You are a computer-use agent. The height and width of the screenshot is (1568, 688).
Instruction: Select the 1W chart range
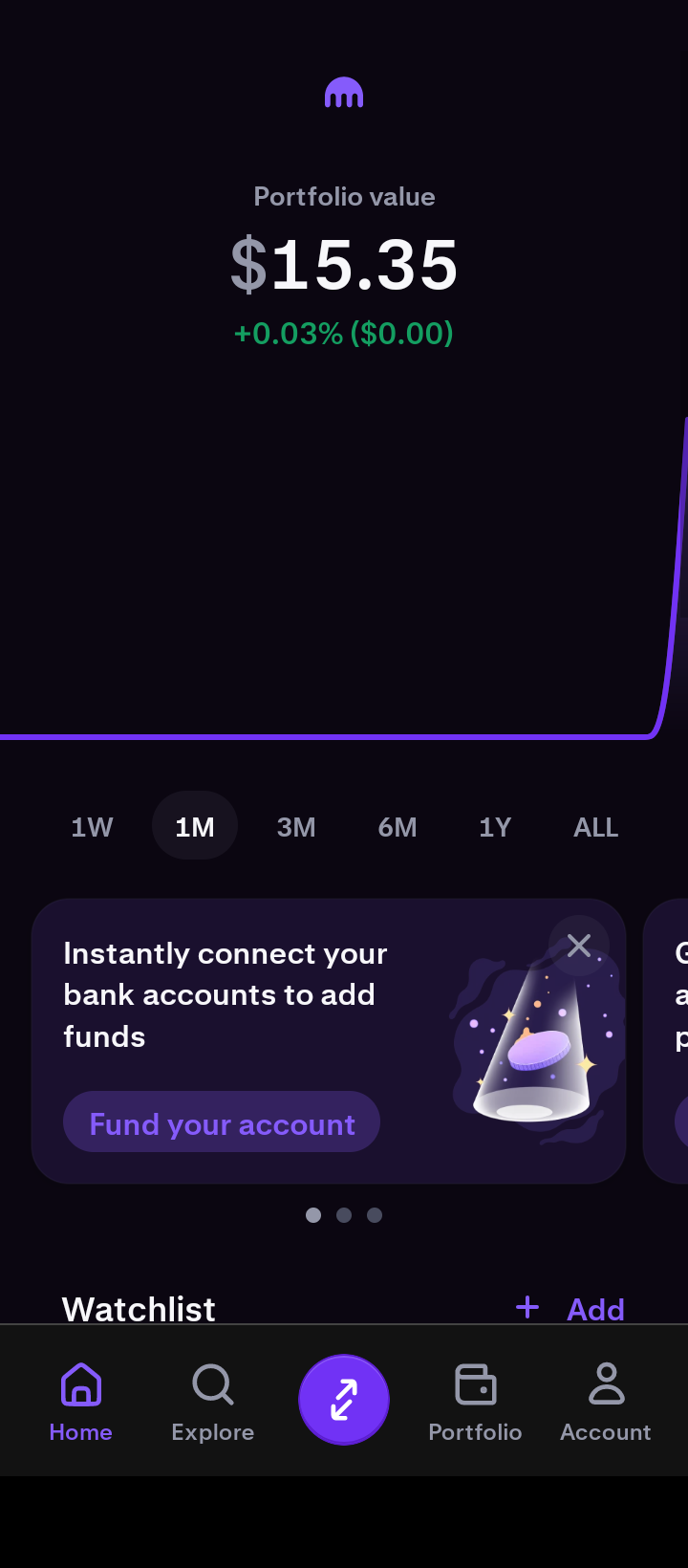(x=92, y=827)
